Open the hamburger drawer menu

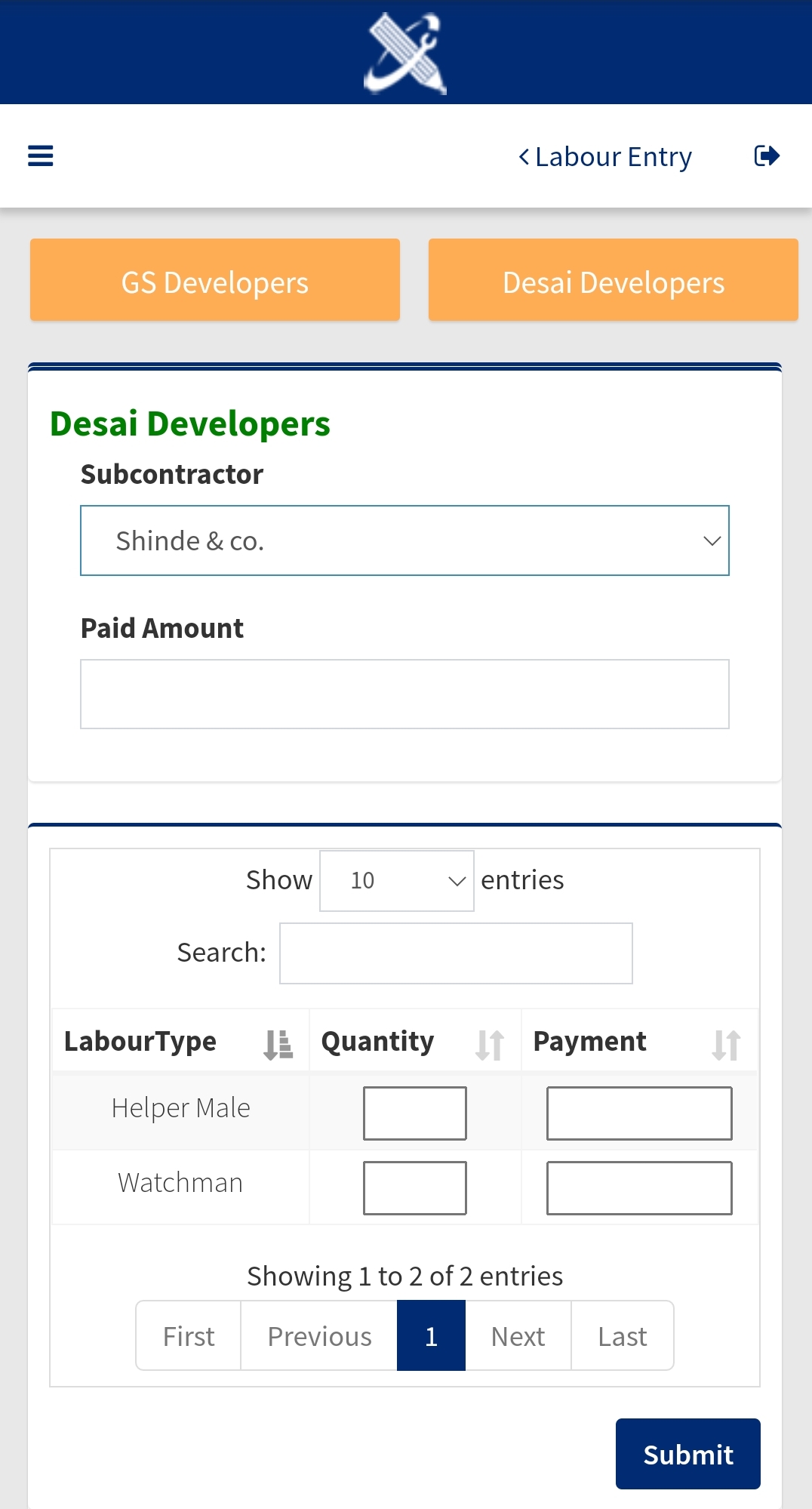click(x=41, y=156)
